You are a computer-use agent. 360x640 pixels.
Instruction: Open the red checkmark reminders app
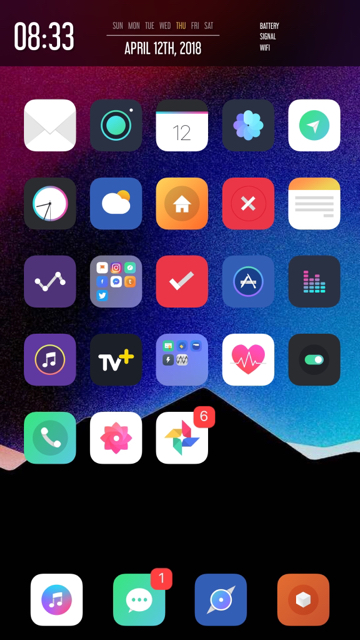[182, 282]
